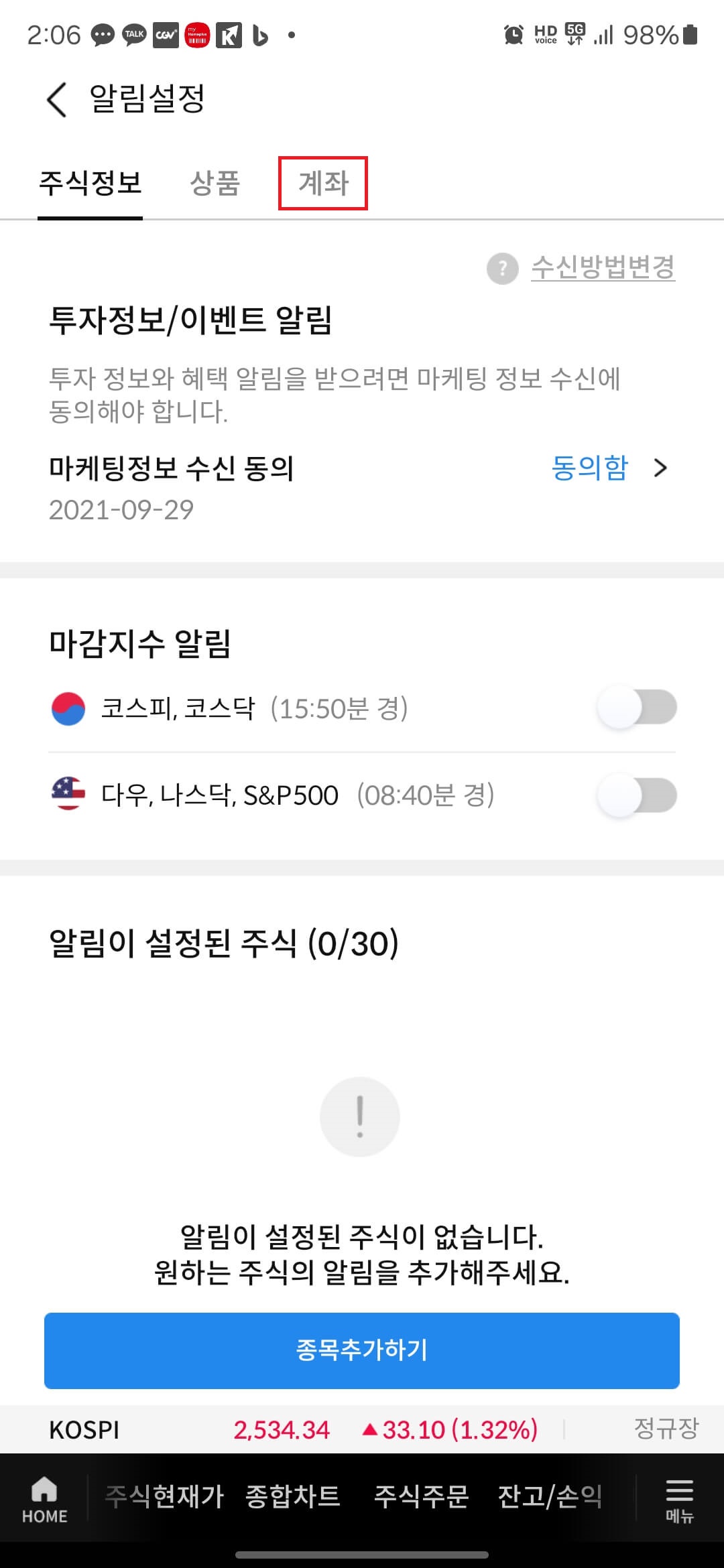The width and height of the screenshot is (724, 1568).
Task: Select the Korean flag icon for 코스피 alerts
Action: 68,707
